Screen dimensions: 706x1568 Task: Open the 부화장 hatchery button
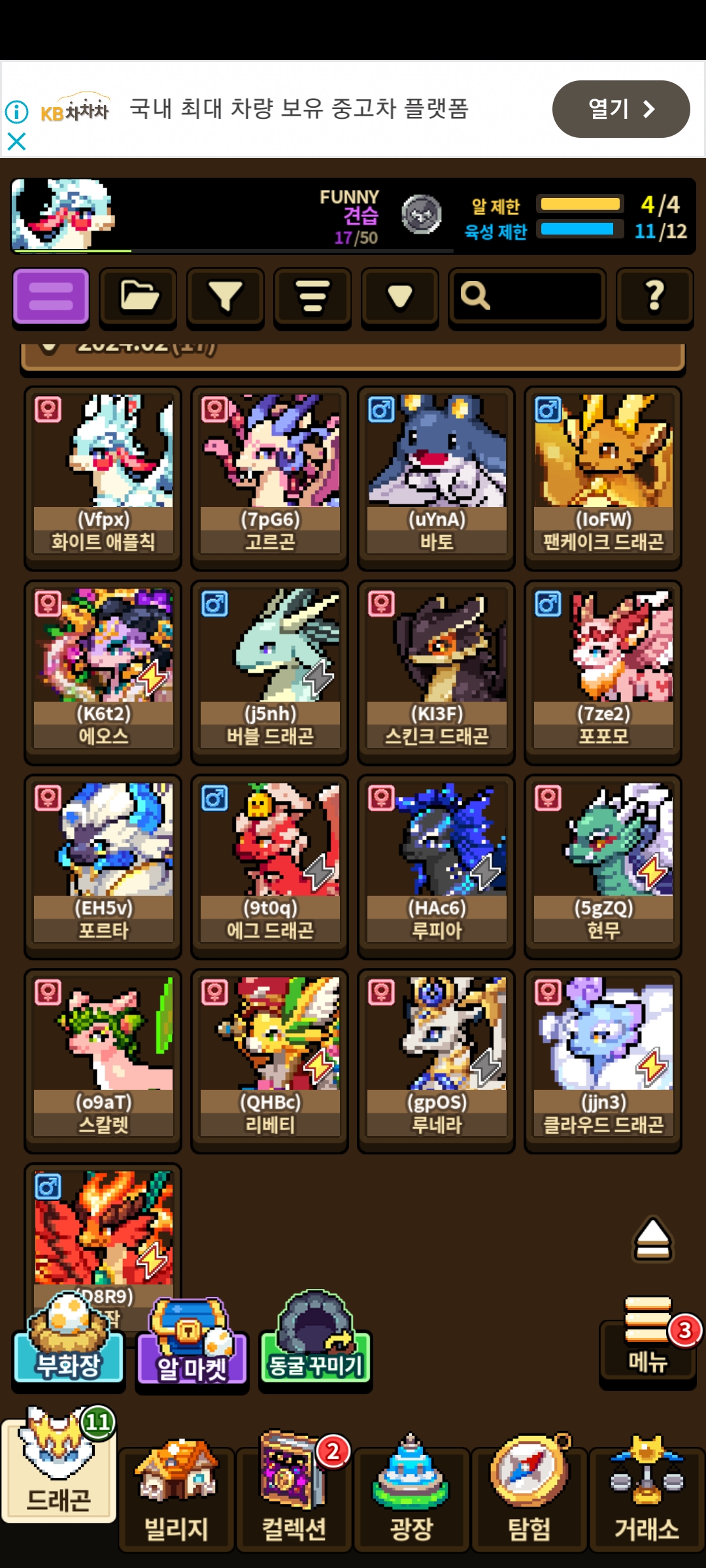click(69, 1341)
